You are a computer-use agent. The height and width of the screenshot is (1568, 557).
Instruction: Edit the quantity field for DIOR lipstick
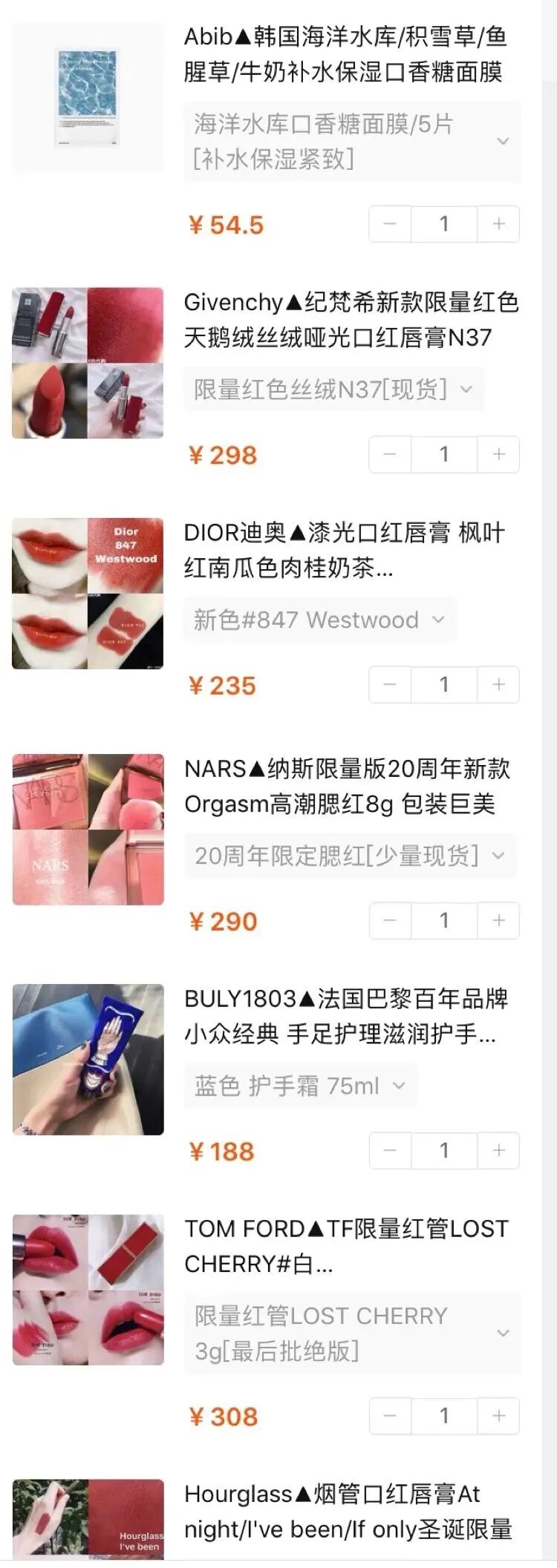click(x=444, y=684)
